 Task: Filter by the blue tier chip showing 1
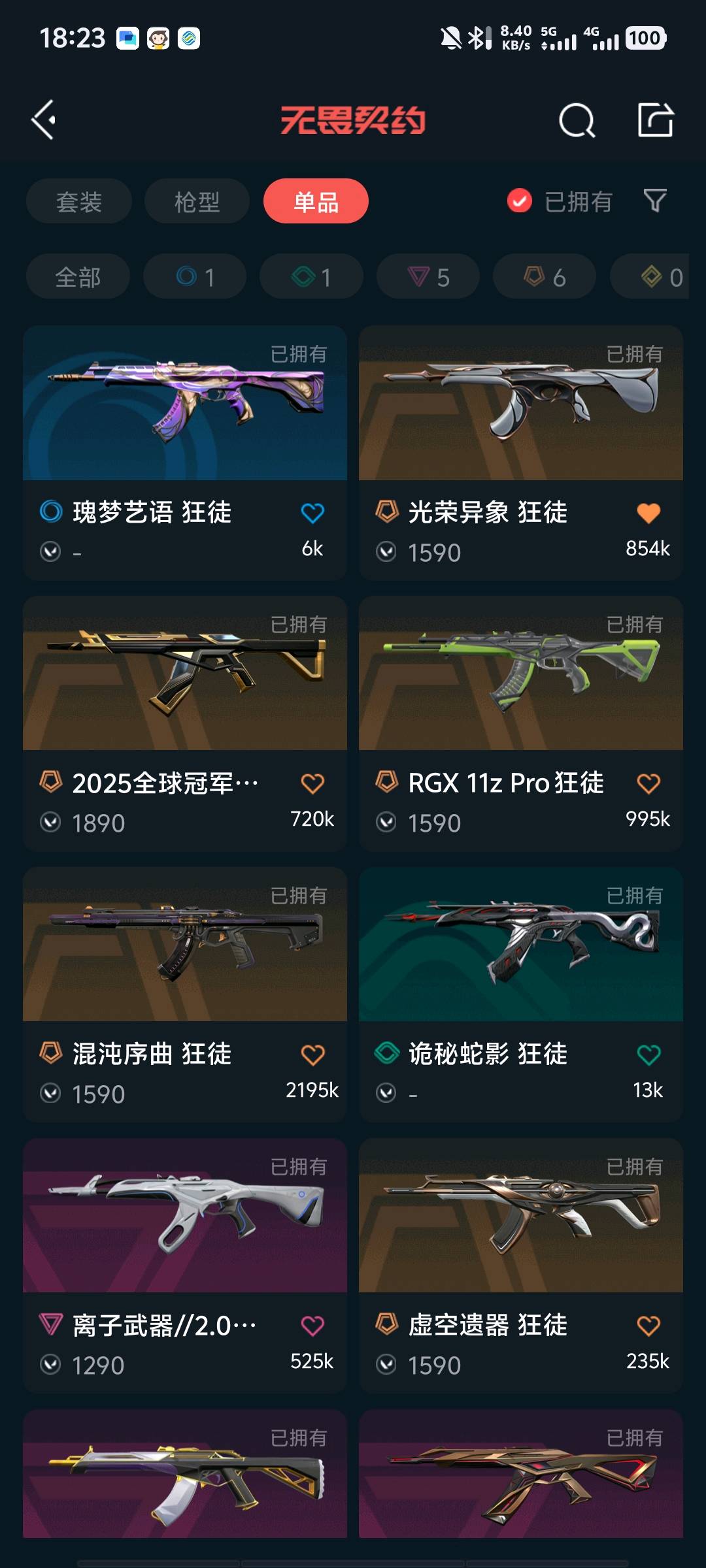click(x=195, y=277)
